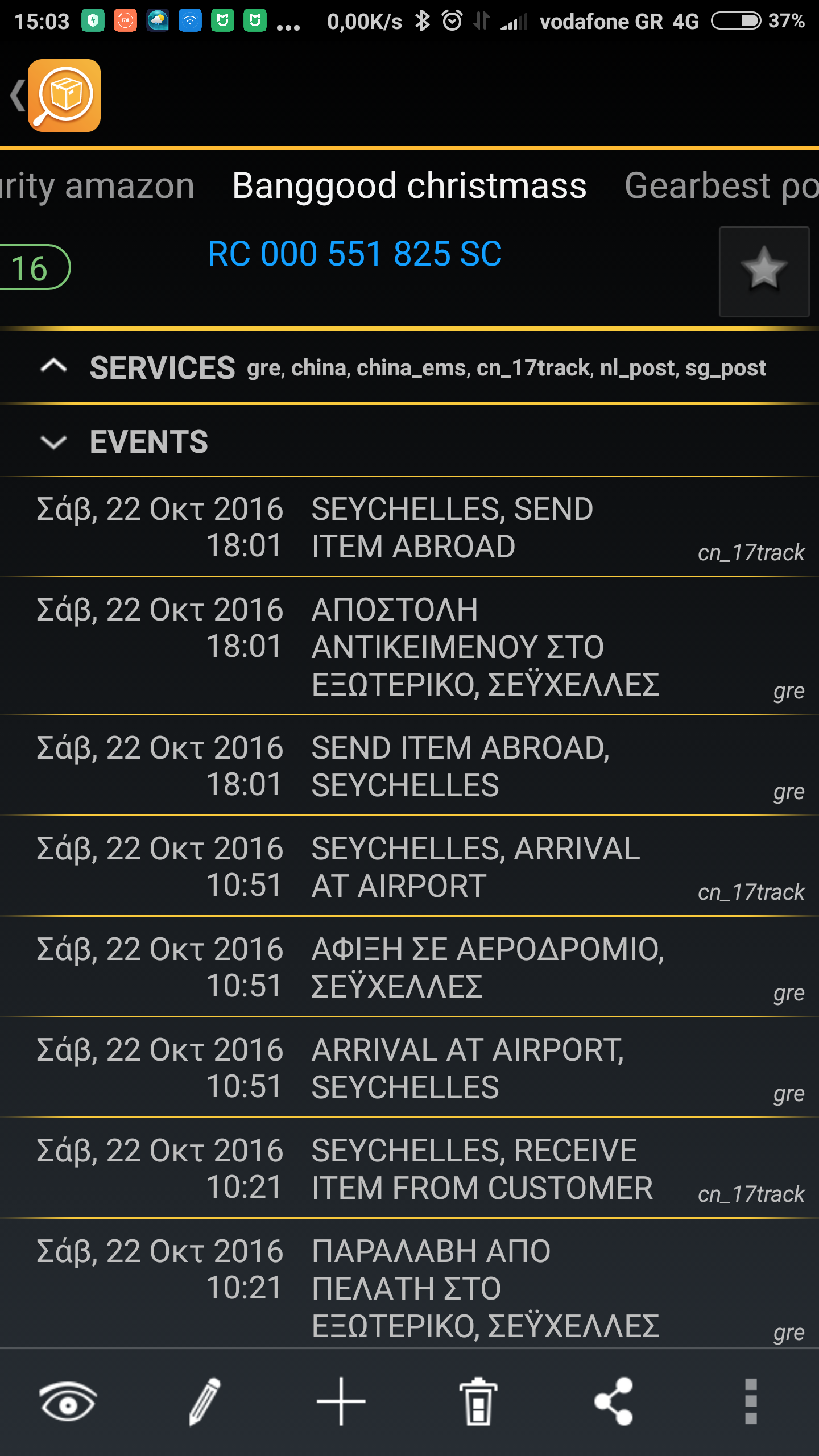Switch to the amazon tab

coord(97,186)
